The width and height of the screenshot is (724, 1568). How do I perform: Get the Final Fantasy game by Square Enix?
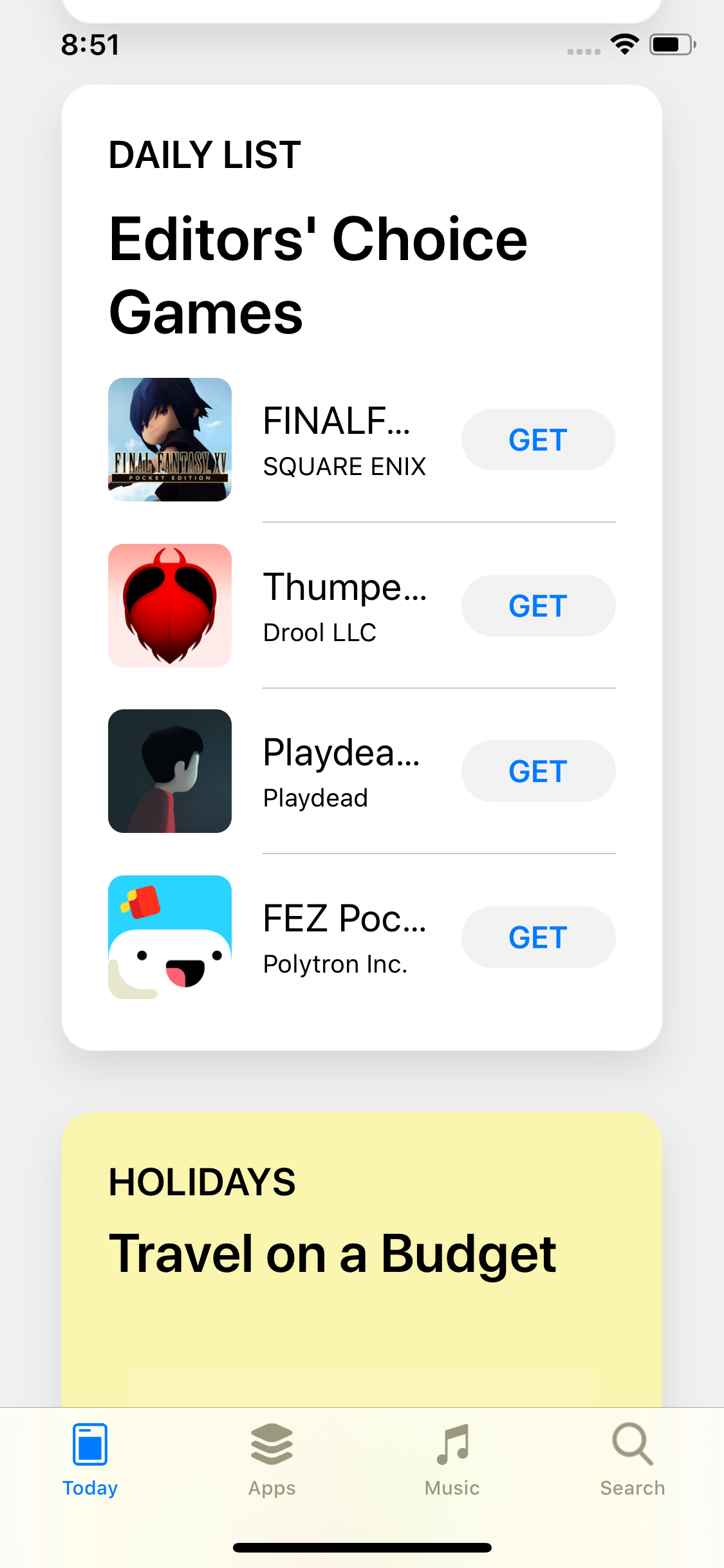point(538,440)
